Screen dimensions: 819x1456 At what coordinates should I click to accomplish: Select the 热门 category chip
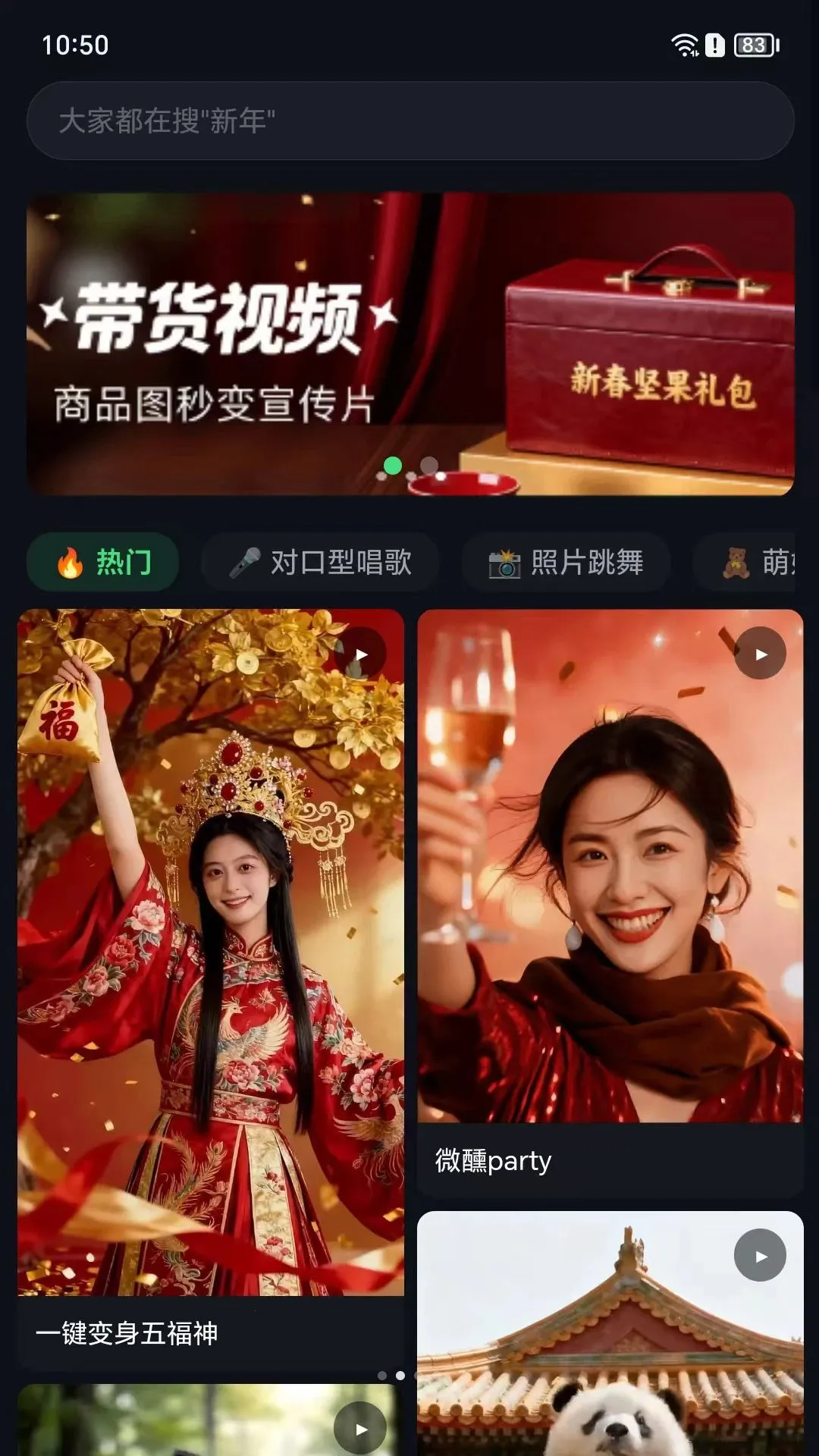103,562
